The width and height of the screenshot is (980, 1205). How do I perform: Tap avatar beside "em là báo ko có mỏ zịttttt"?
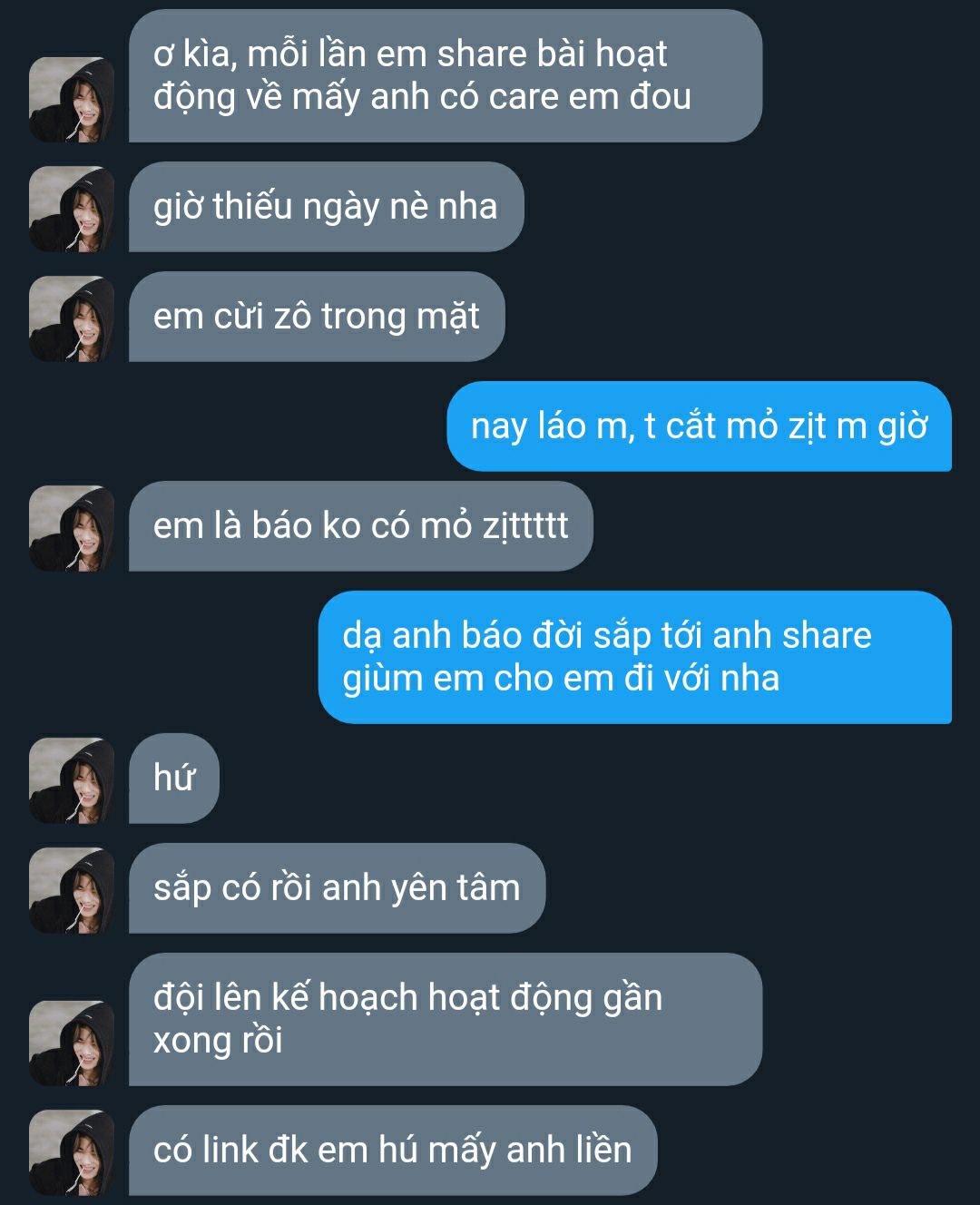[72, 528]
